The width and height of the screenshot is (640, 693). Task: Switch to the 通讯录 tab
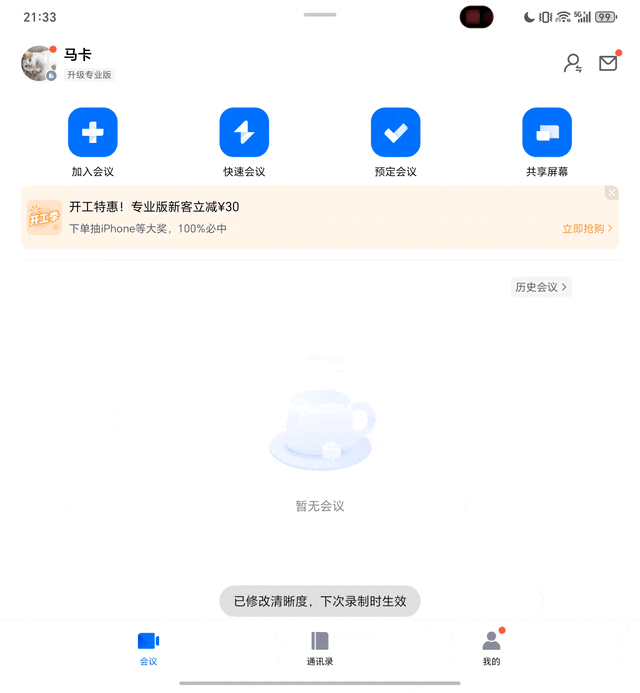pos(320,647)
